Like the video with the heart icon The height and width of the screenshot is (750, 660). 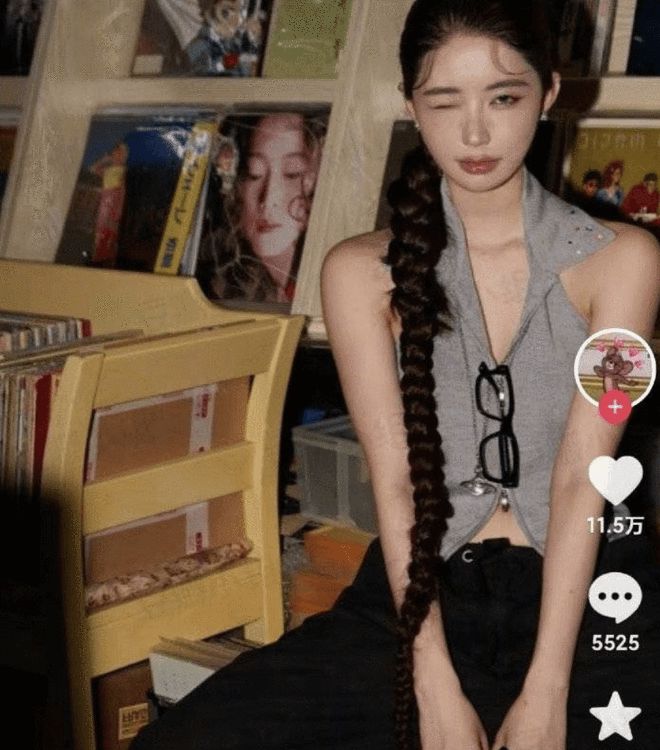pyautogui.click(x=615, y=481)
